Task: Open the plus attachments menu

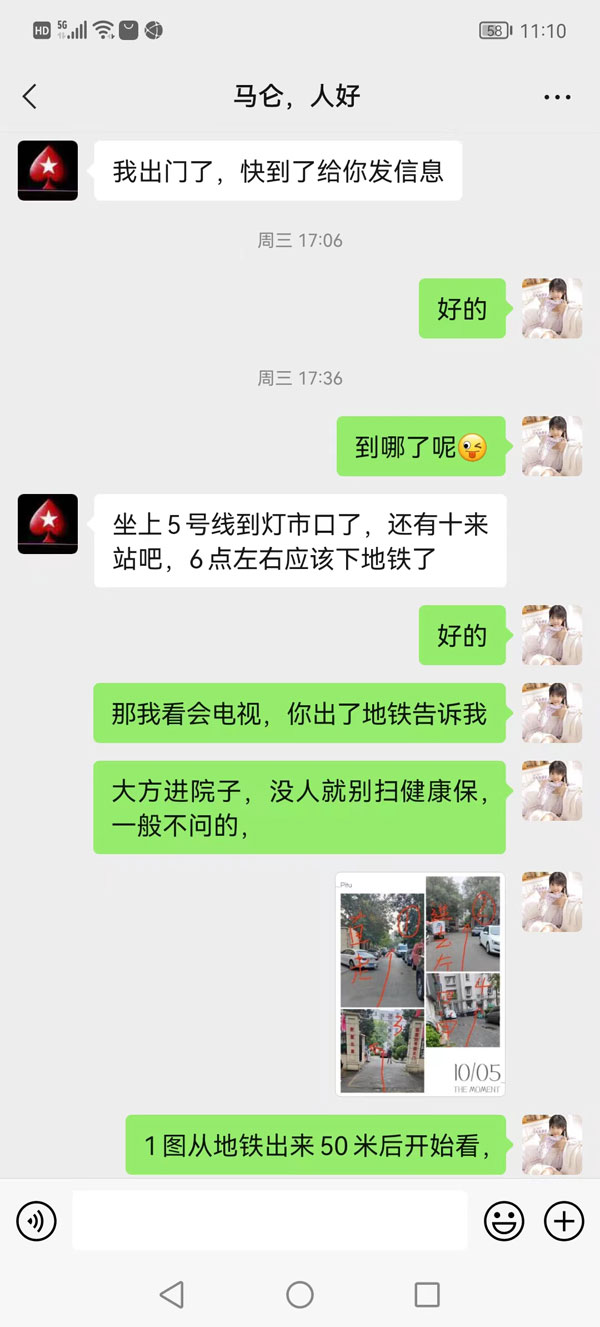Action: point(564,1221)
